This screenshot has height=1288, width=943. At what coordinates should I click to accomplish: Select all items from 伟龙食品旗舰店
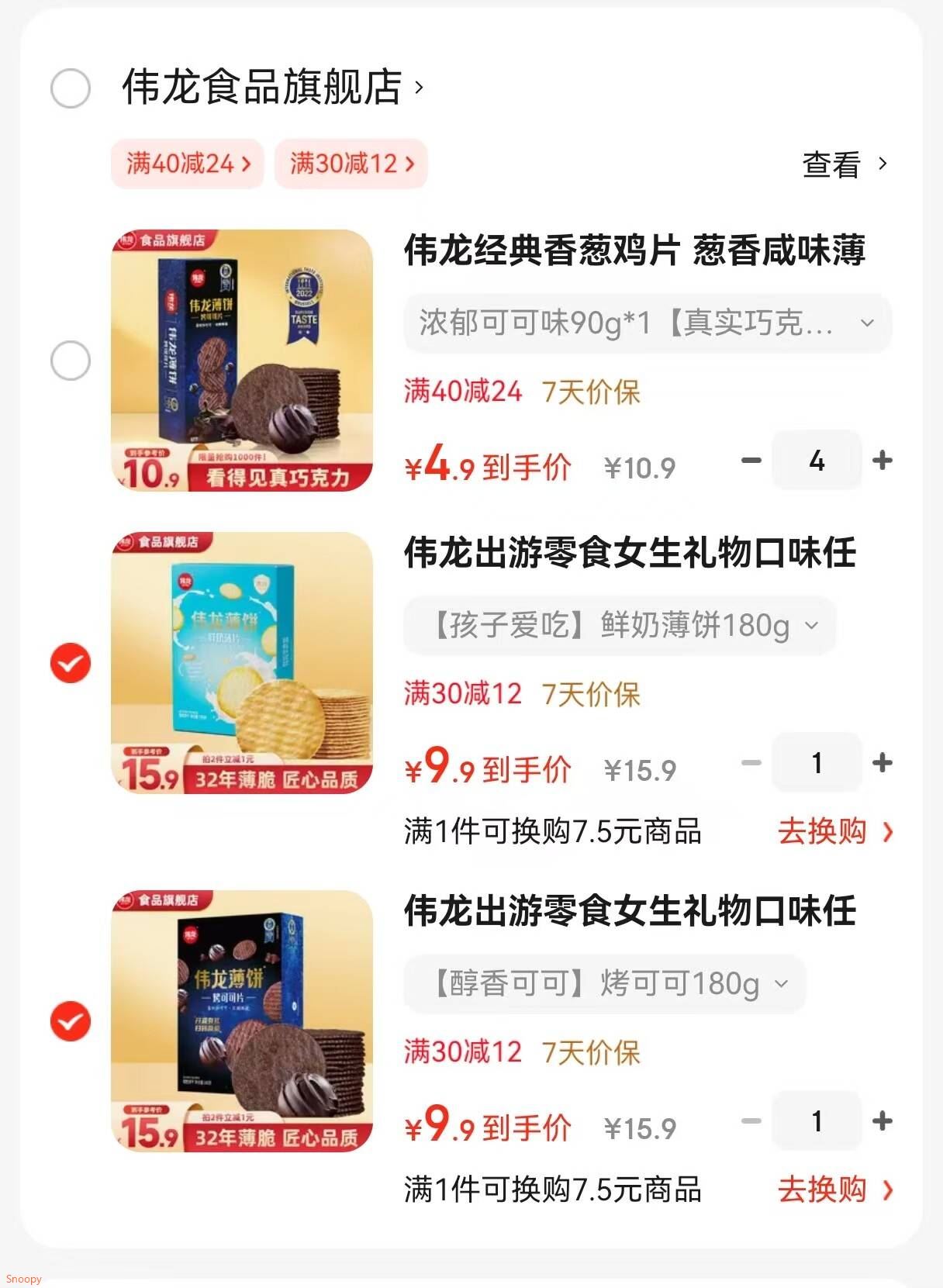click(x=70, y=87)
